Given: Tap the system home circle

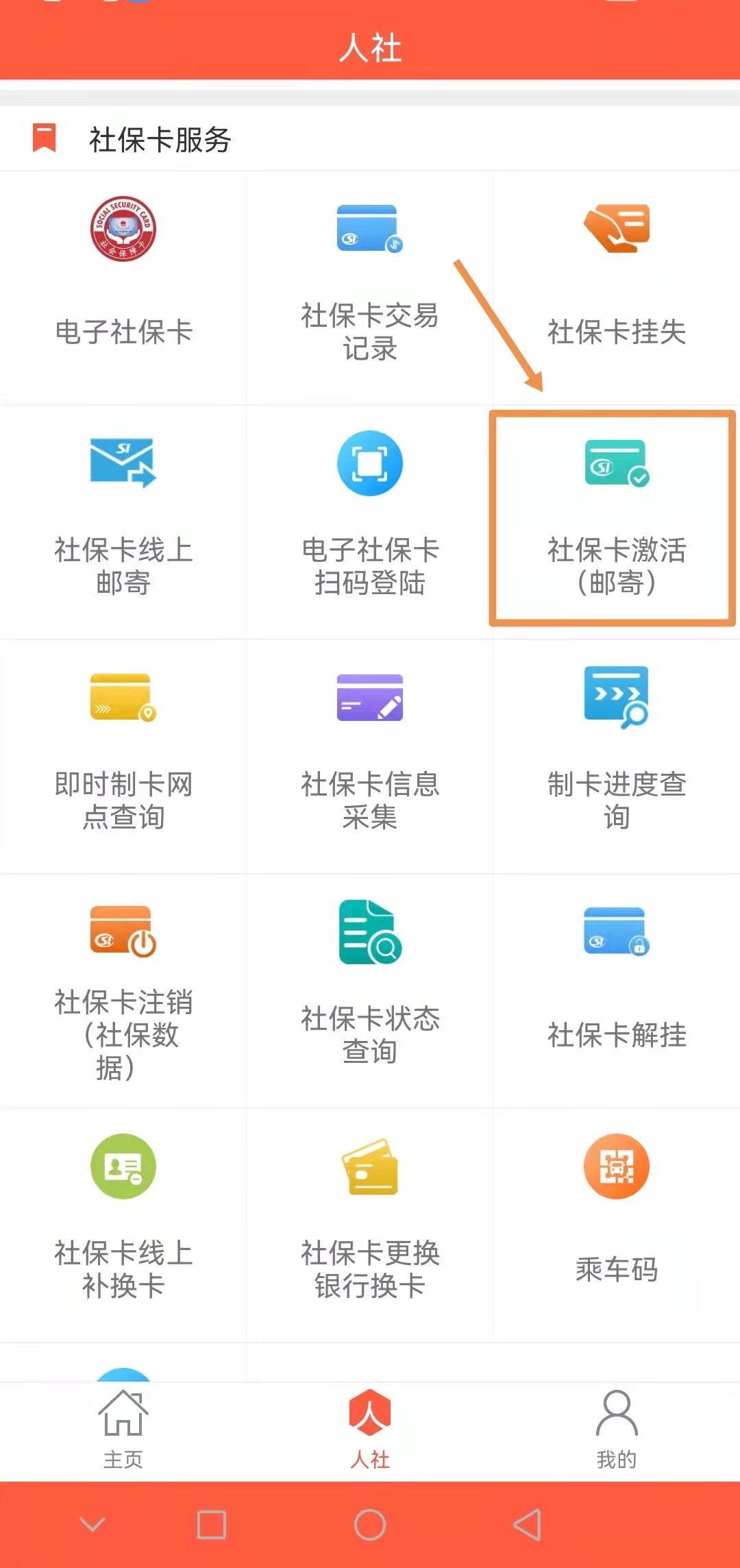Looking at the screenshot, I should (370, 1525).
